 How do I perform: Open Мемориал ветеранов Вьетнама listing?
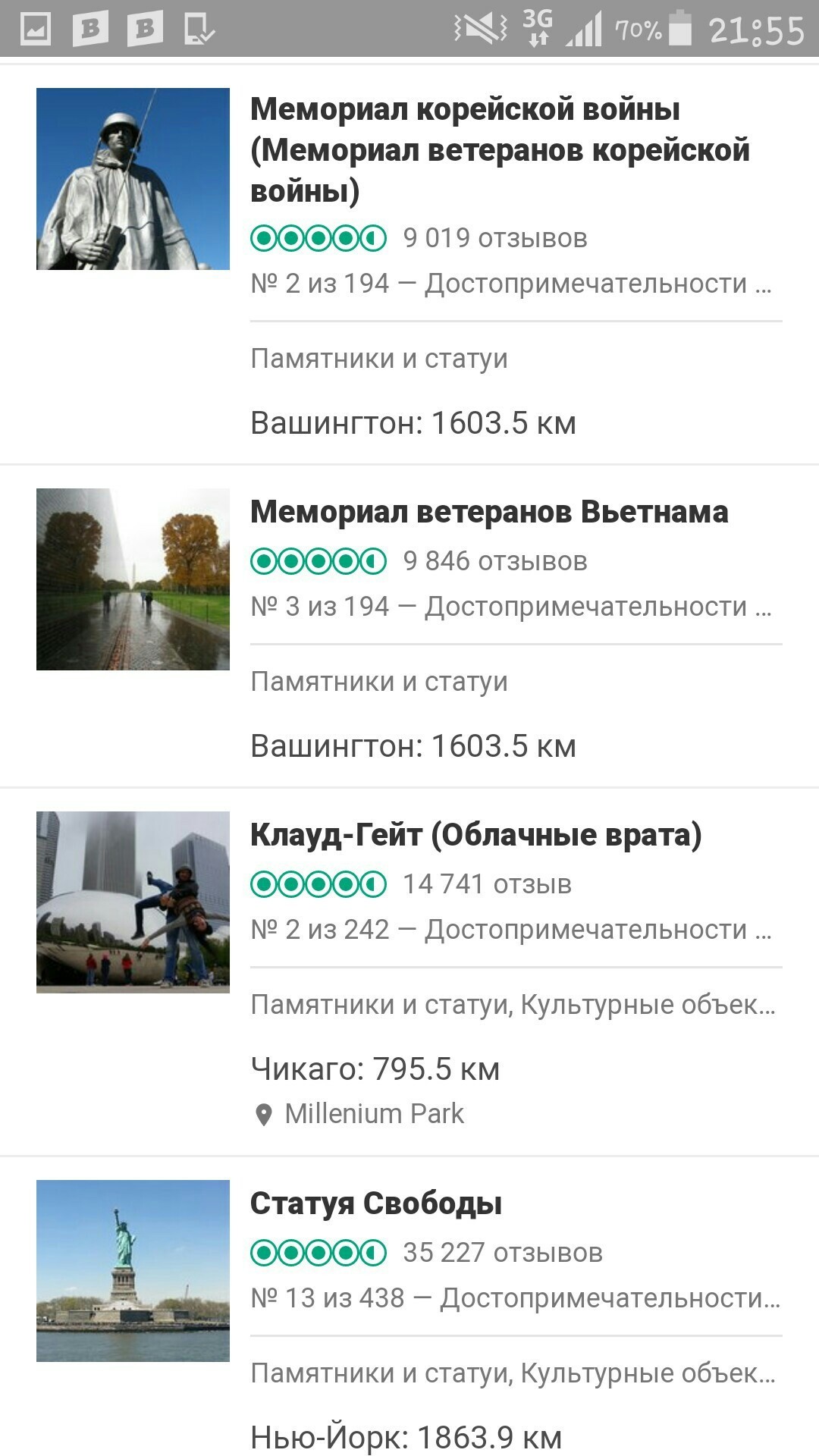489,513
